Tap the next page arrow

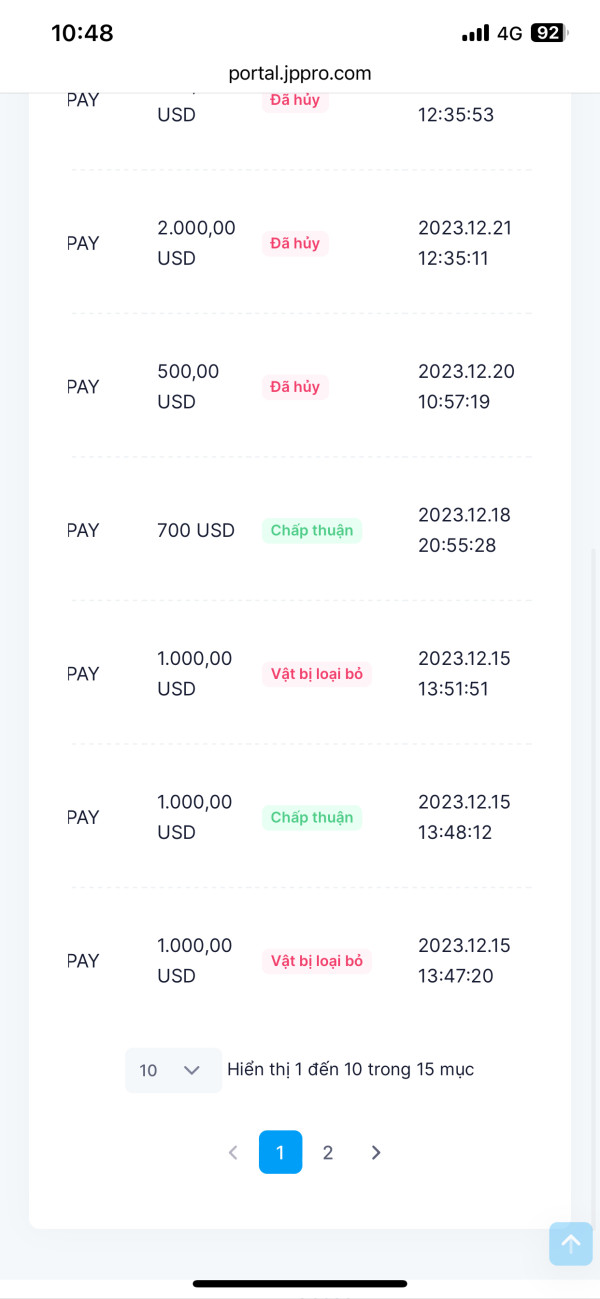point(376,1152)
